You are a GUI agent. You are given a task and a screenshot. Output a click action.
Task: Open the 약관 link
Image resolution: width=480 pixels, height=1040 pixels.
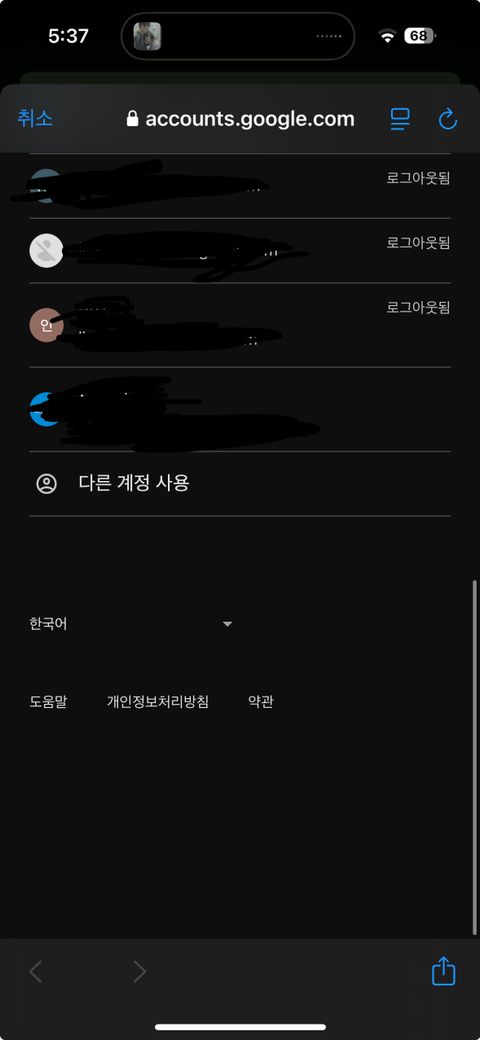click(261, 702)
